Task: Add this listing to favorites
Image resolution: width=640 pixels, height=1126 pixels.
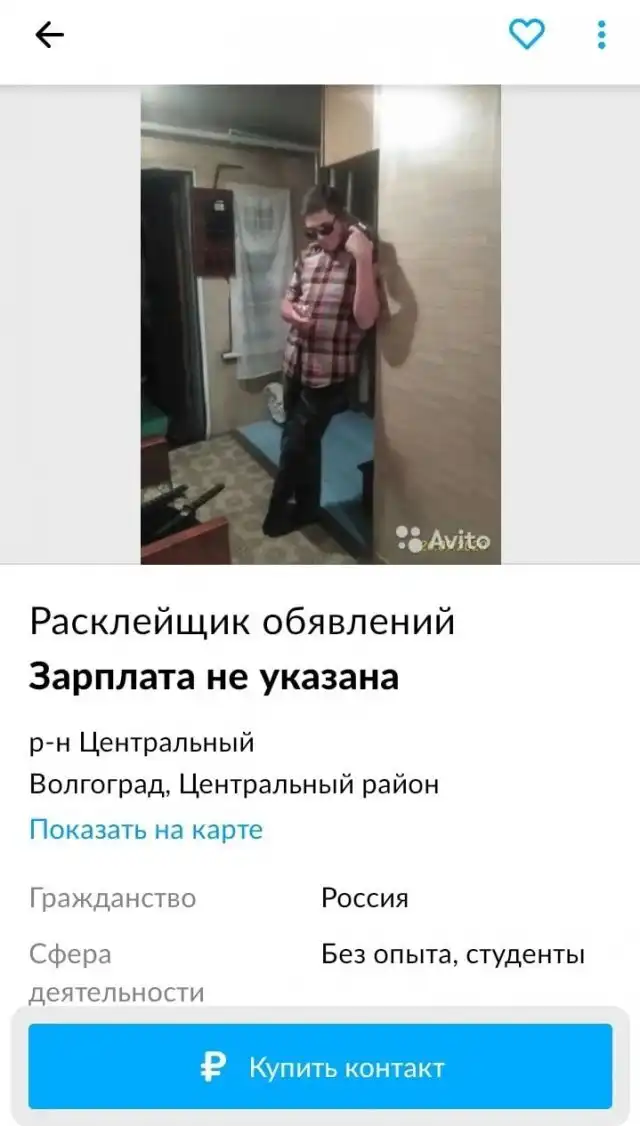Action: tap(527, 36)
